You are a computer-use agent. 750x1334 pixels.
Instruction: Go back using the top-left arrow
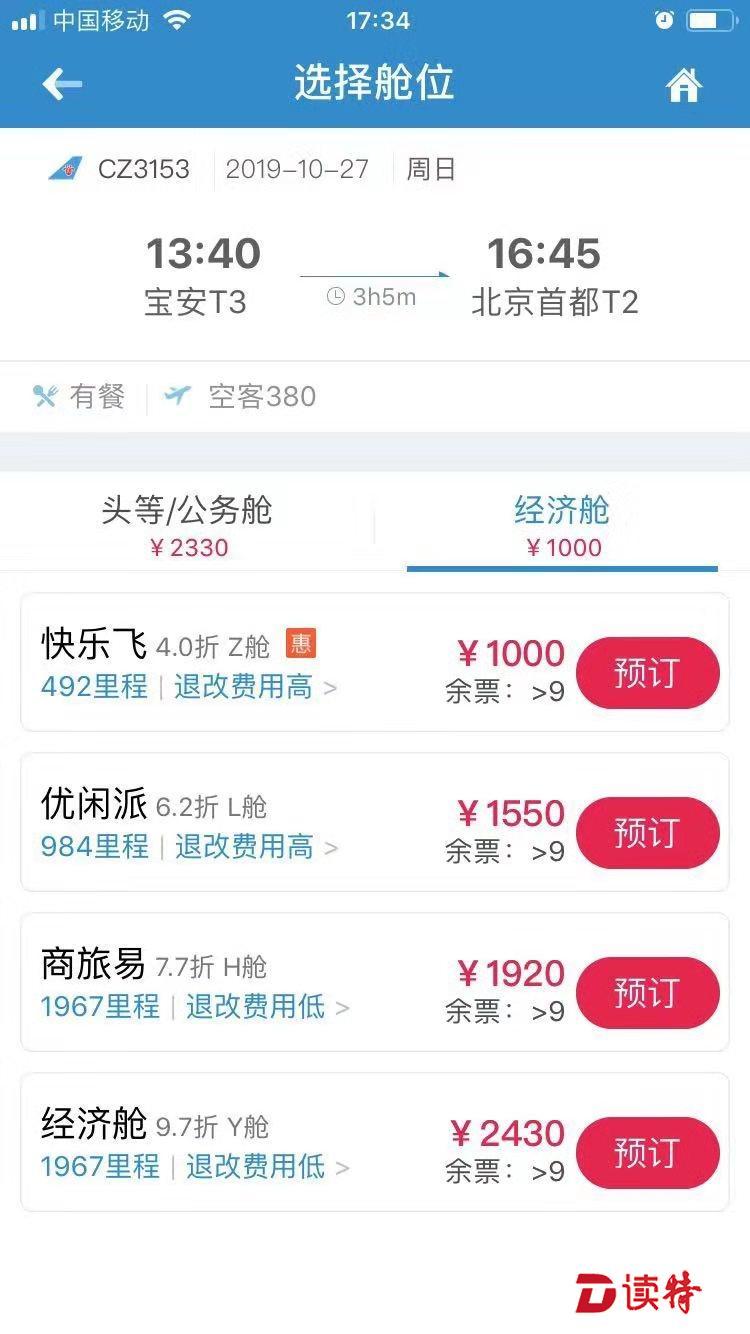[x=62, y=84]
